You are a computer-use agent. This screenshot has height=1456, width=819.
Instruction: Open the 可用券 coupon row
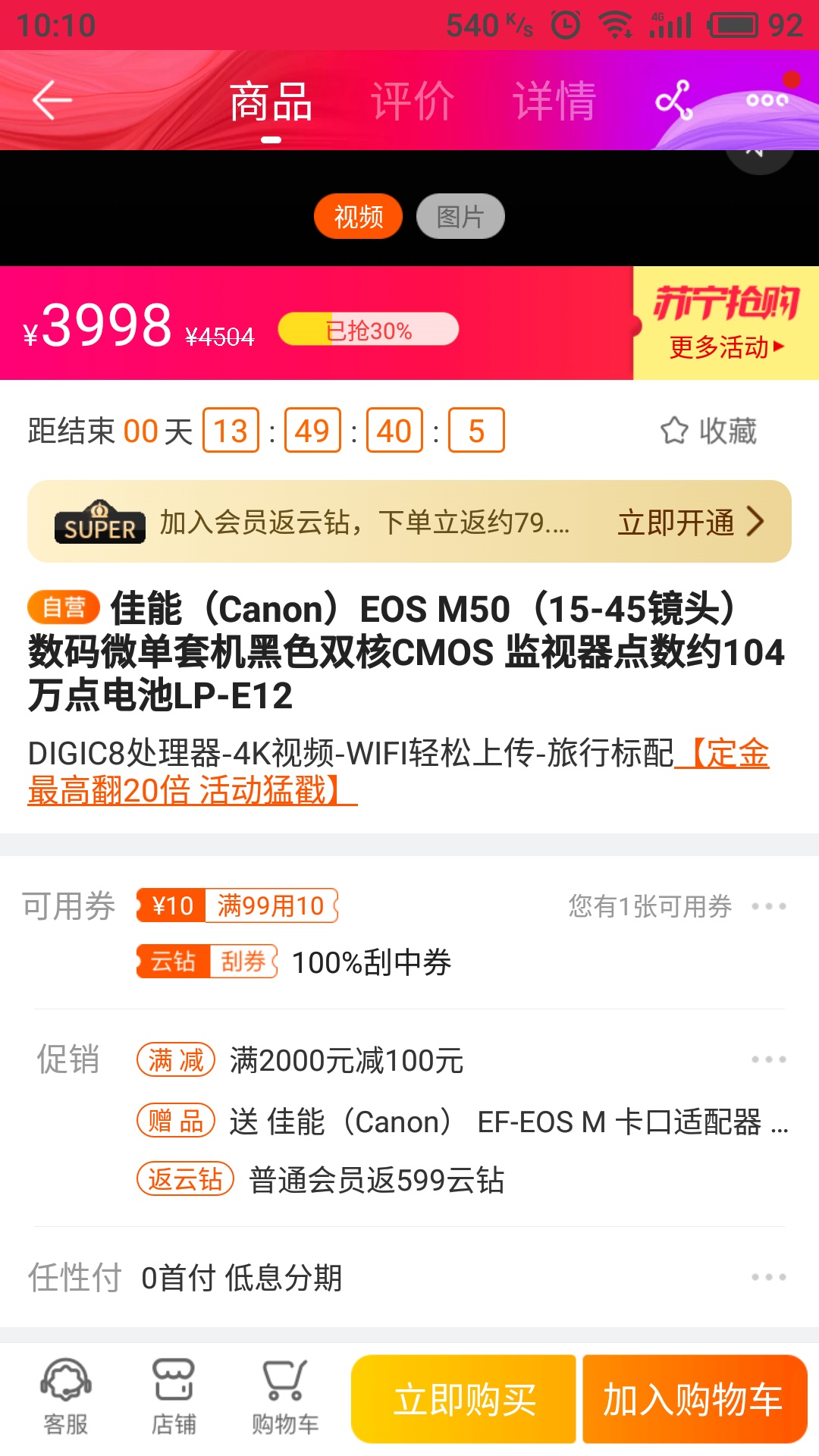(409, 934)
